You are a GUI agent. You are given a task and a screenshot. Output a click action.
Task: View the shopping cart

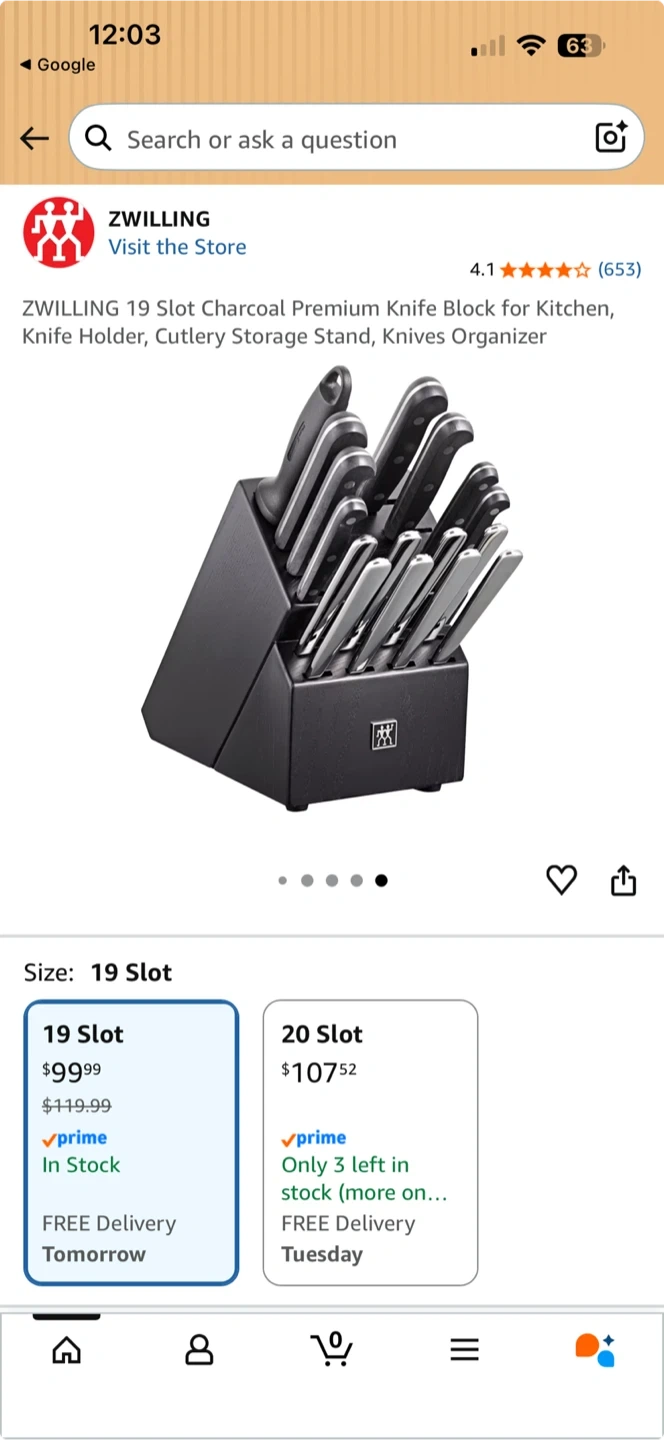pos(332,1349)
